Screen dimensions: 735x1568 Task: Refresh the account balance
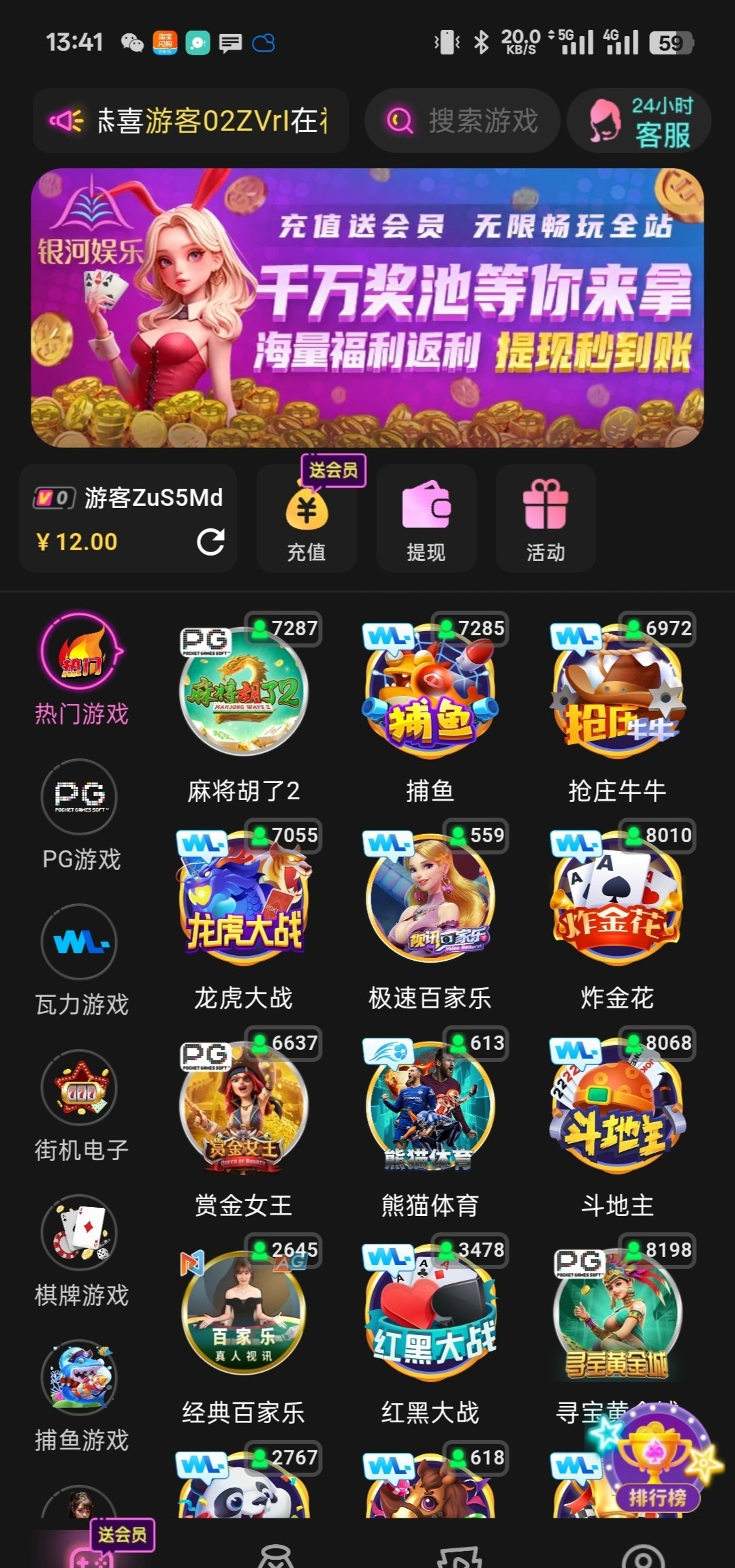coord(210,542)
